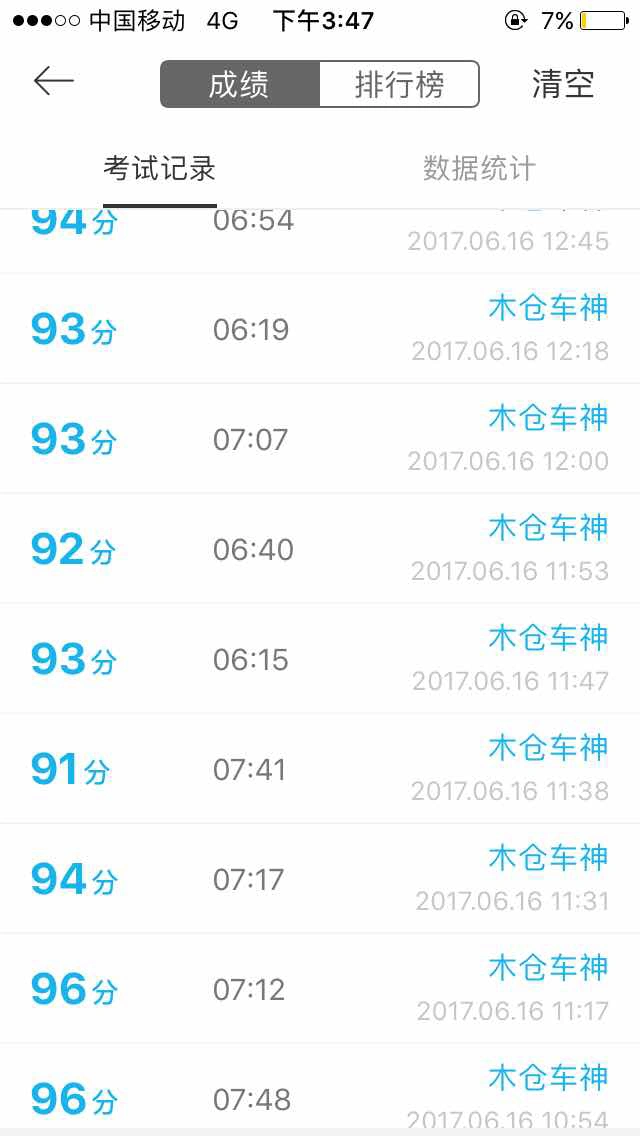Open the exam record from 11:17

(320, 989)
